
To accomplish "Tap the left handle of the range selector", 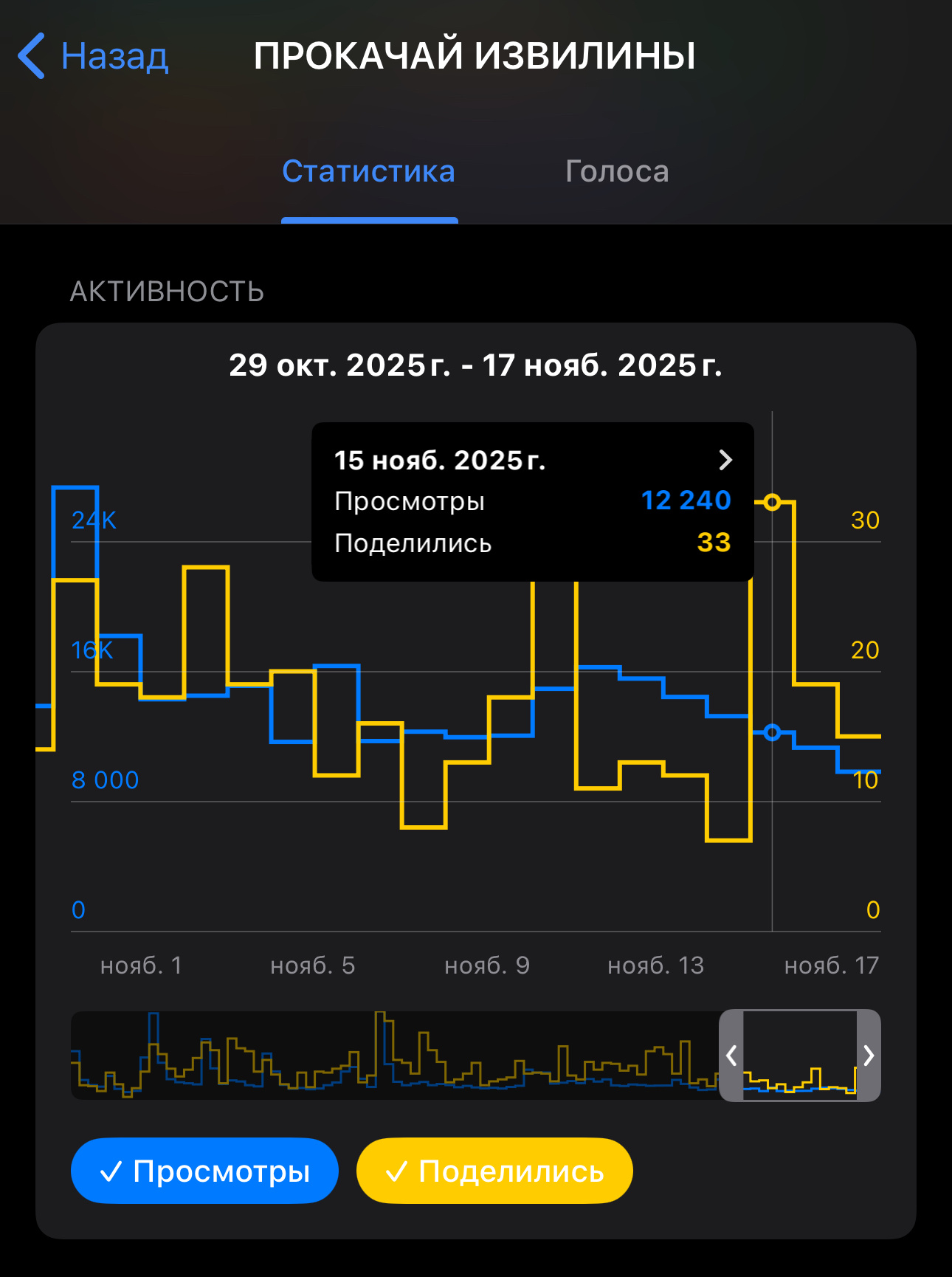I will 731,1056.
